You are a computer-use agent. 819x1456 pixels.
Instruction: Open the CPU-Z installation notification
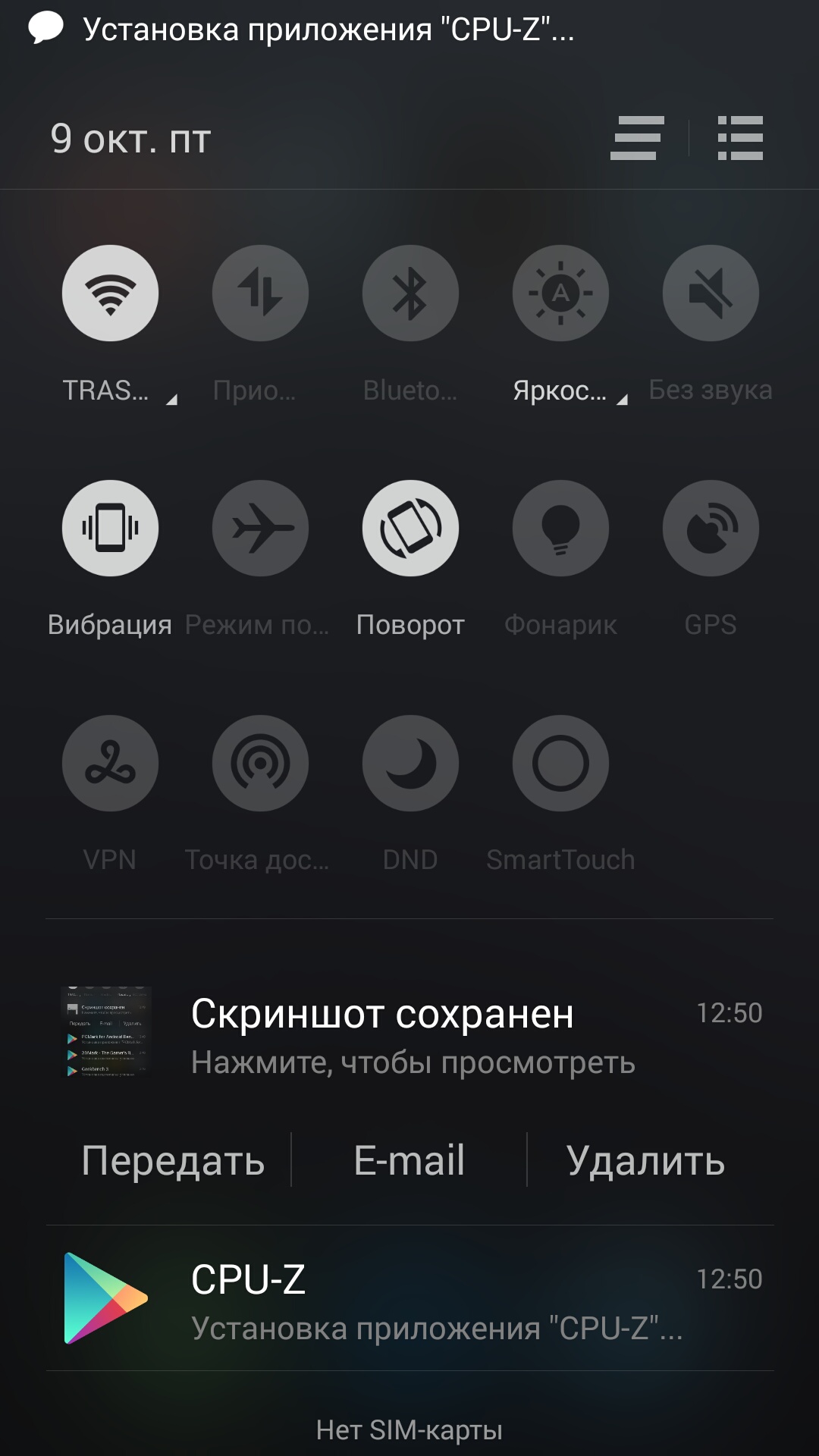[x=409, y=1298]
